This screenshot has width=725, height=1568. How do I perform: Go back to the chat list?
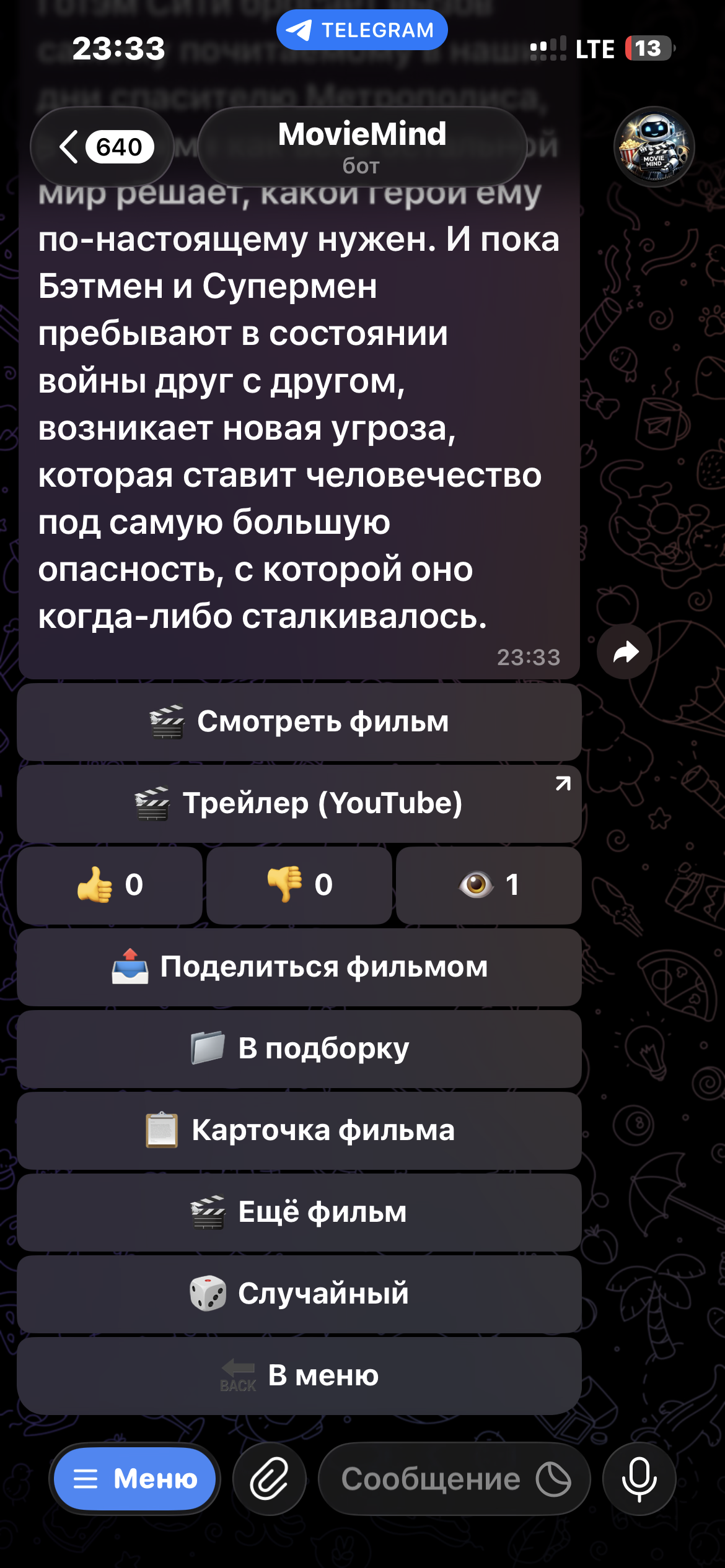point(102,147)
